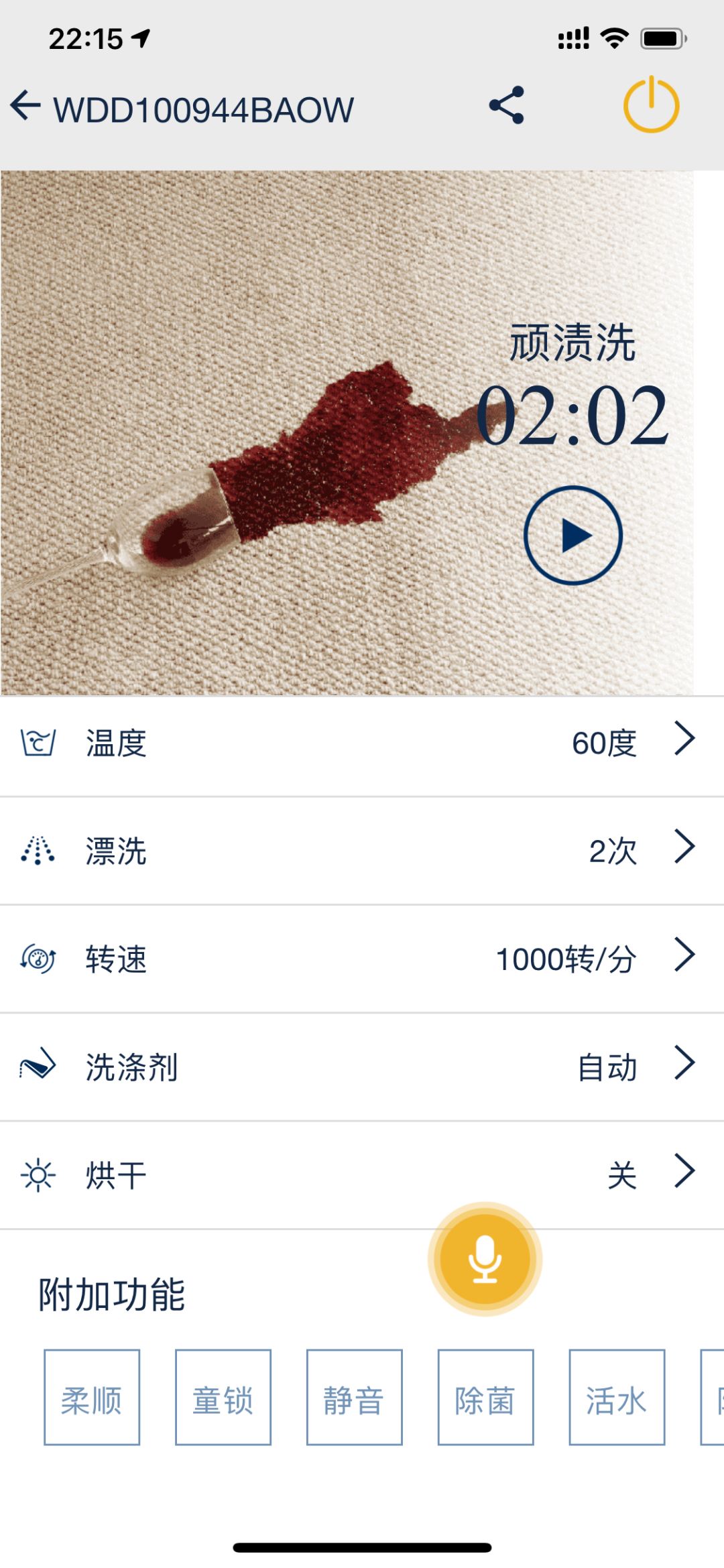Open the share options
The image size is (724, 1568).
coord(507,107)
